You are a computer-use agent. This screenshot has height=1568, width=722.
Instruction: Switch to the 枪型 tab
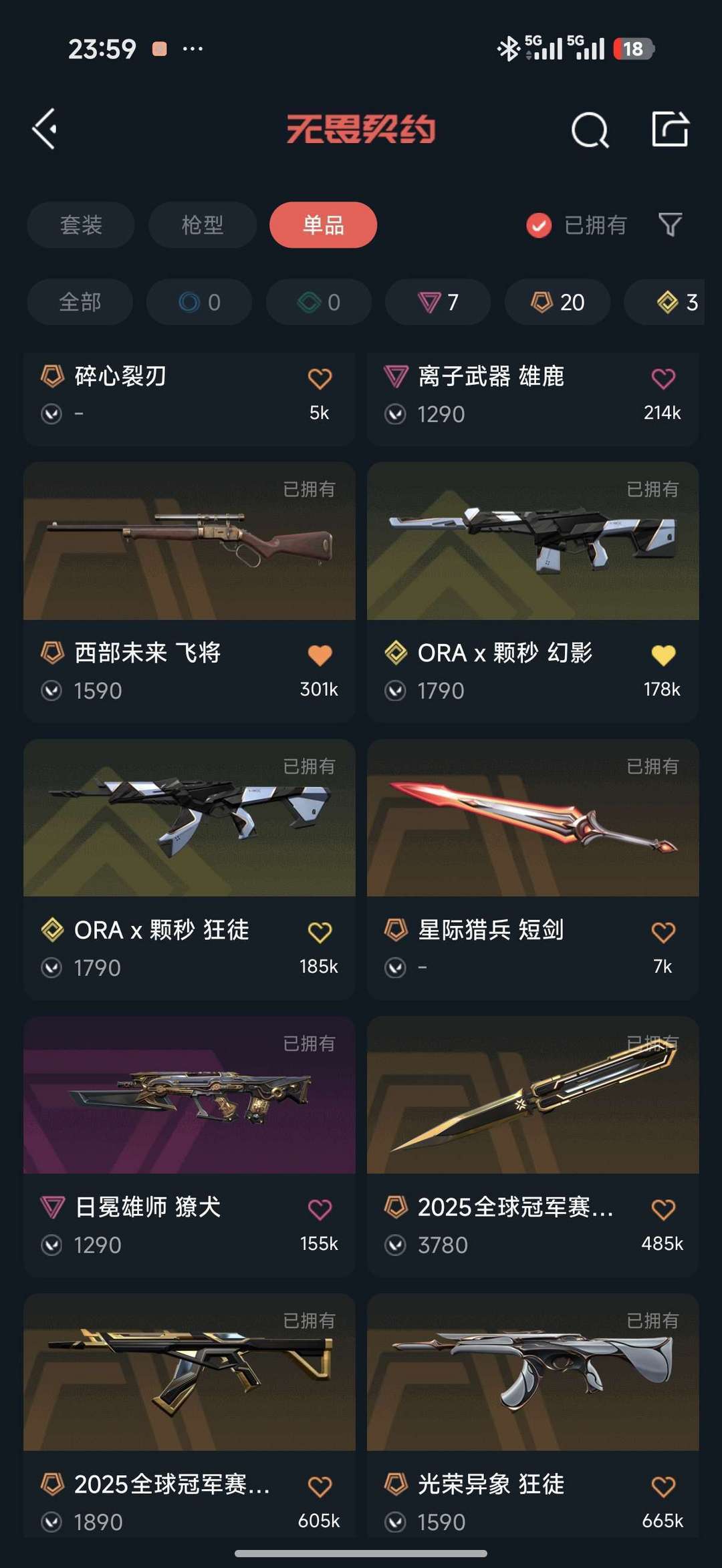click(201, 225)
